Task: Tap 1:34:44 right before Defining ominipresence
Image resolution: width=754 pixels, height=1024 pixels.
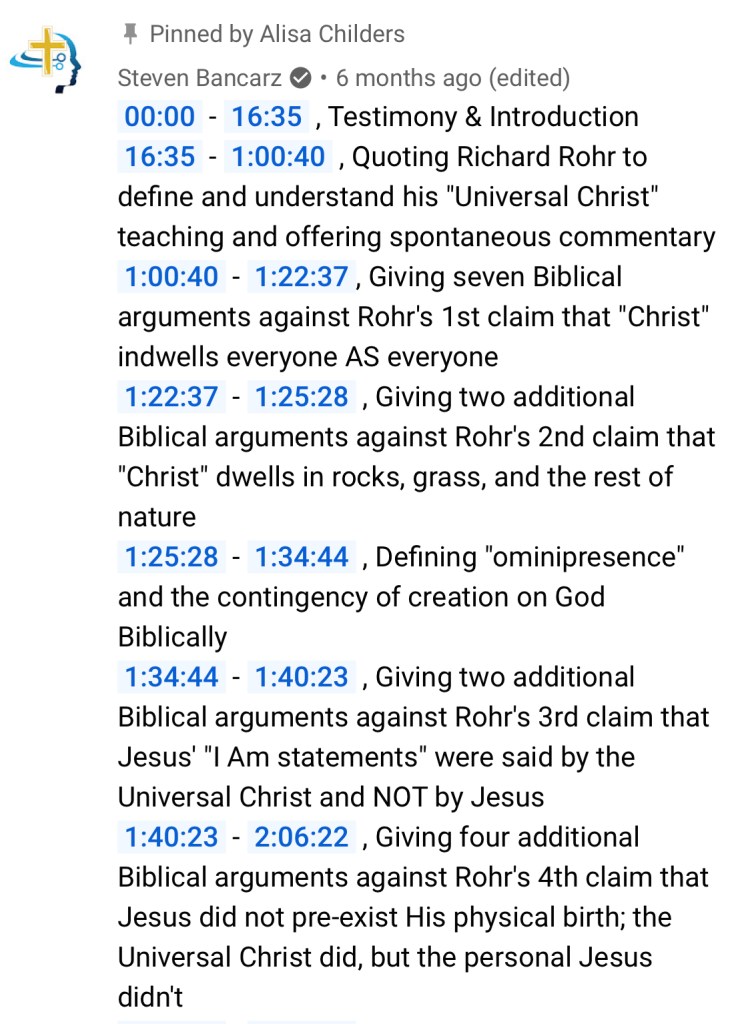Action: (301, 557)
